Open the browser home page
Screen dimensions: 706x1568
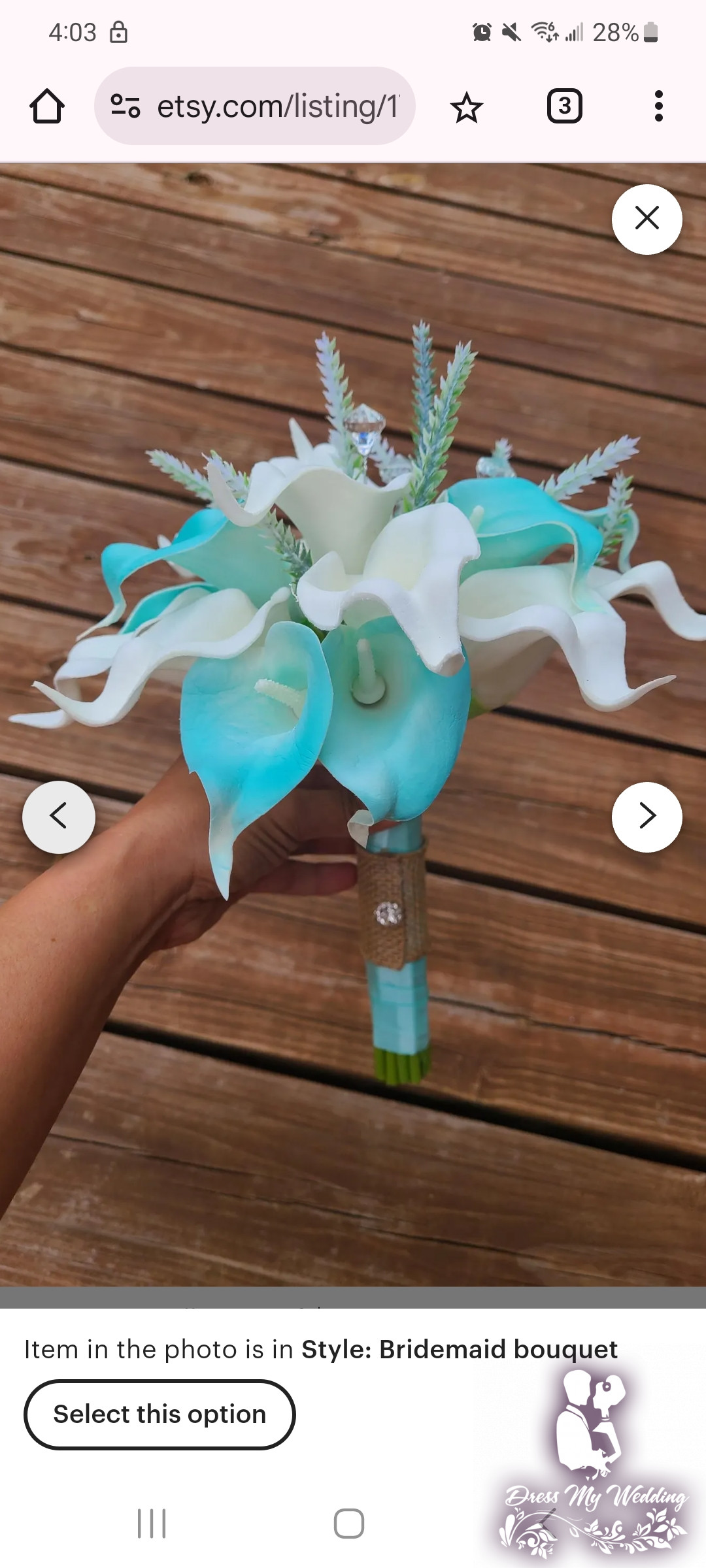point(47,106)
